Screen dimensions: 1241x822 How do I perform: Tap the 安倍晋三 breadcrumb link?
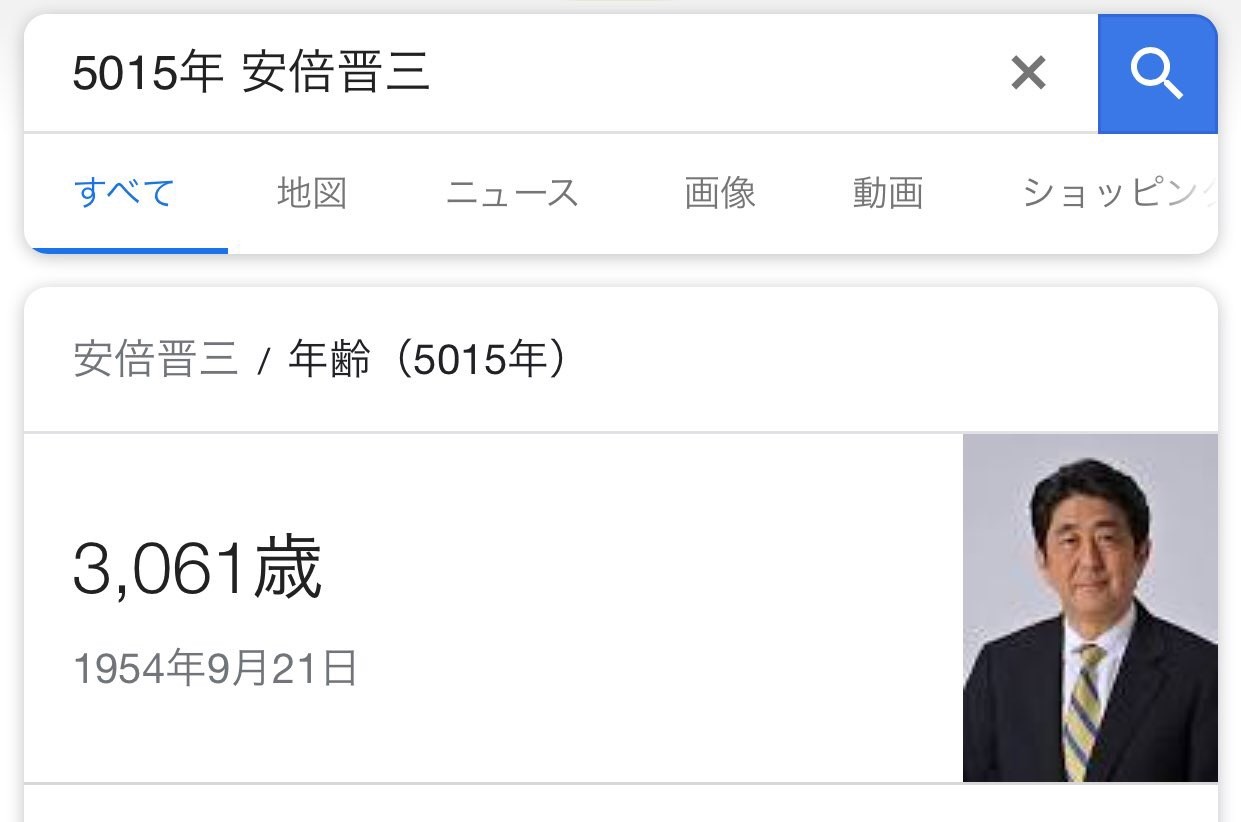[156, 360]
